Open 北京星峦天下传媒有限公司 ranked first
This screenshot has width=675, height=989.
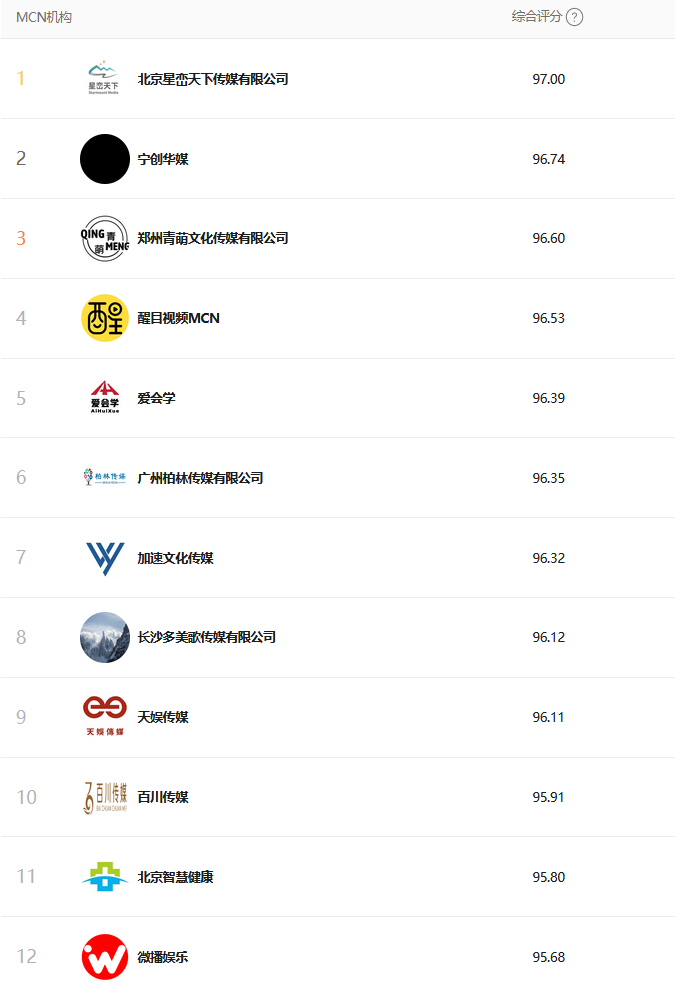coord(212,79)
